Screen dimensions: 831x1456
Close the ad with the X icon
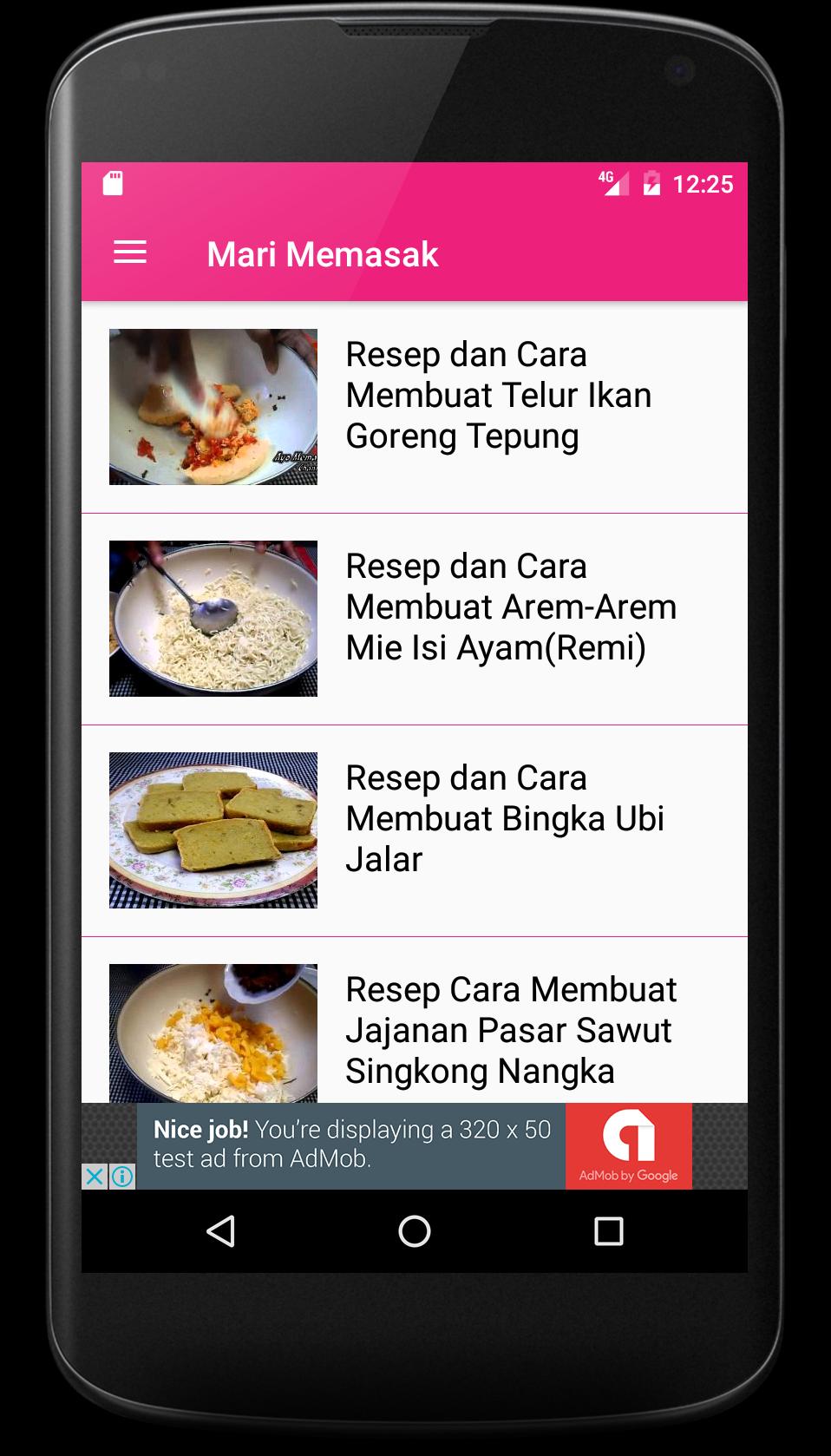click(x=95, y=1177)
